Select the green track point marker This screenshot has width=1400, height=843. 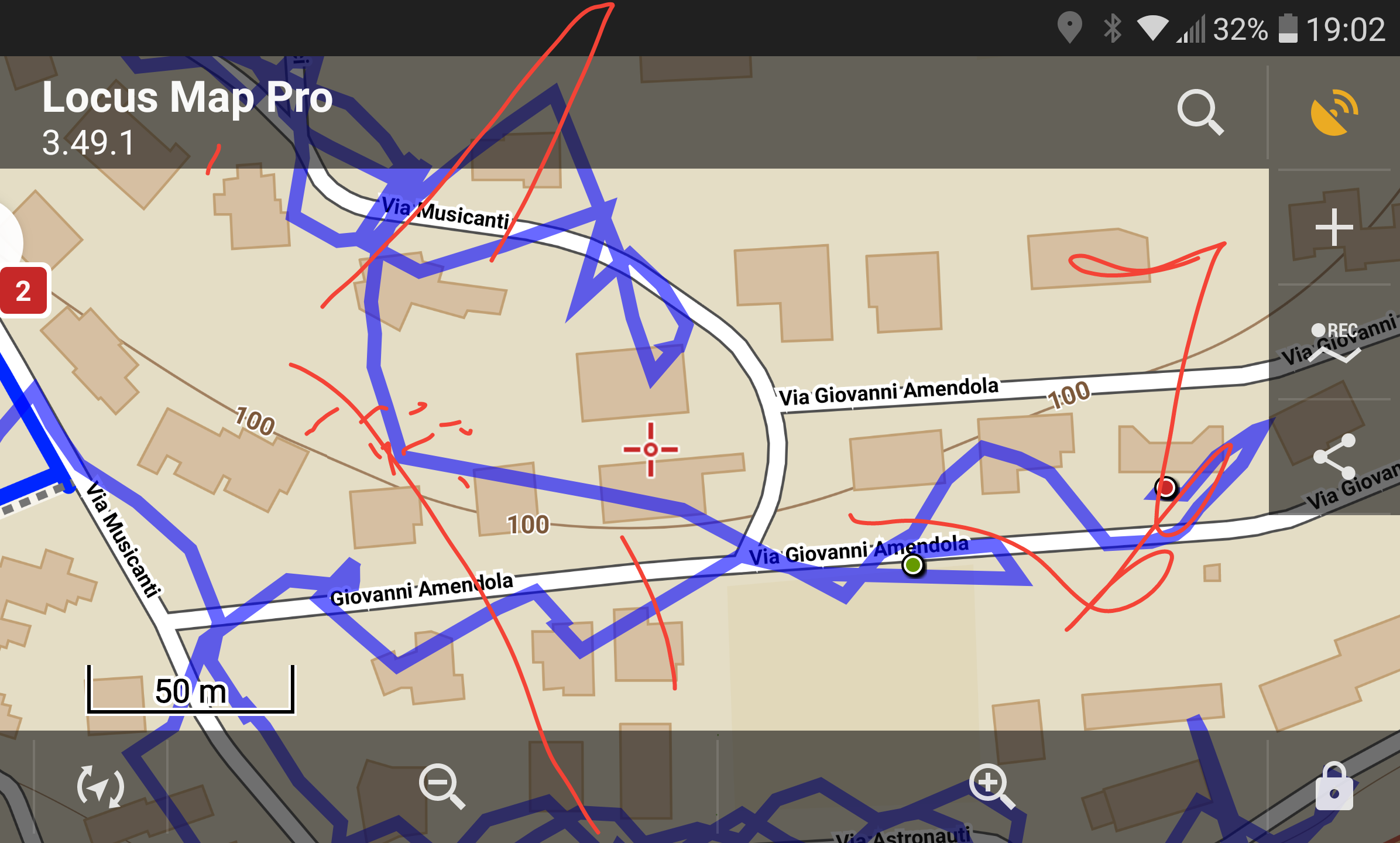pos(912,565)
